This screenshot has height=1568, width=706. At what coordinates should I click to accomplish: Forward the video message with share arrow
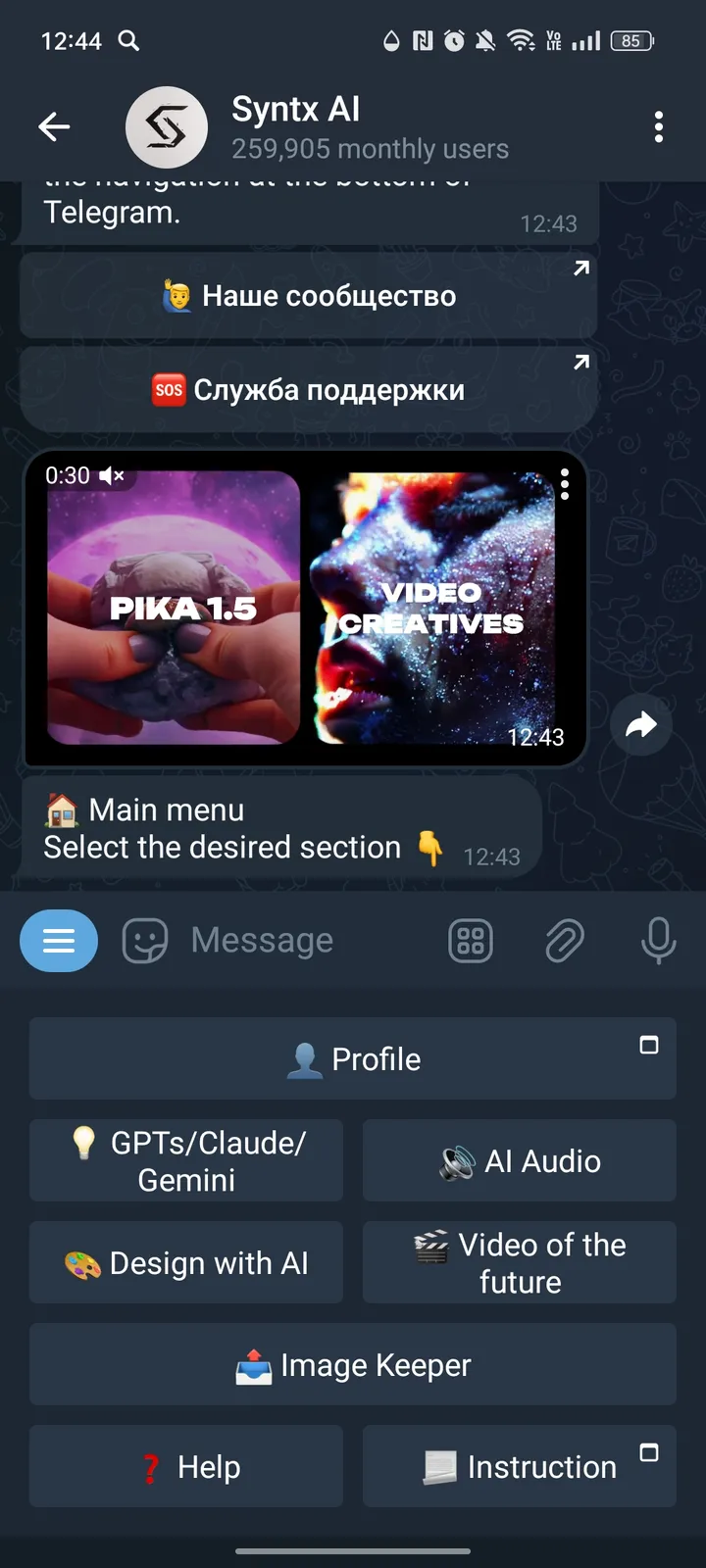(640, 725)
